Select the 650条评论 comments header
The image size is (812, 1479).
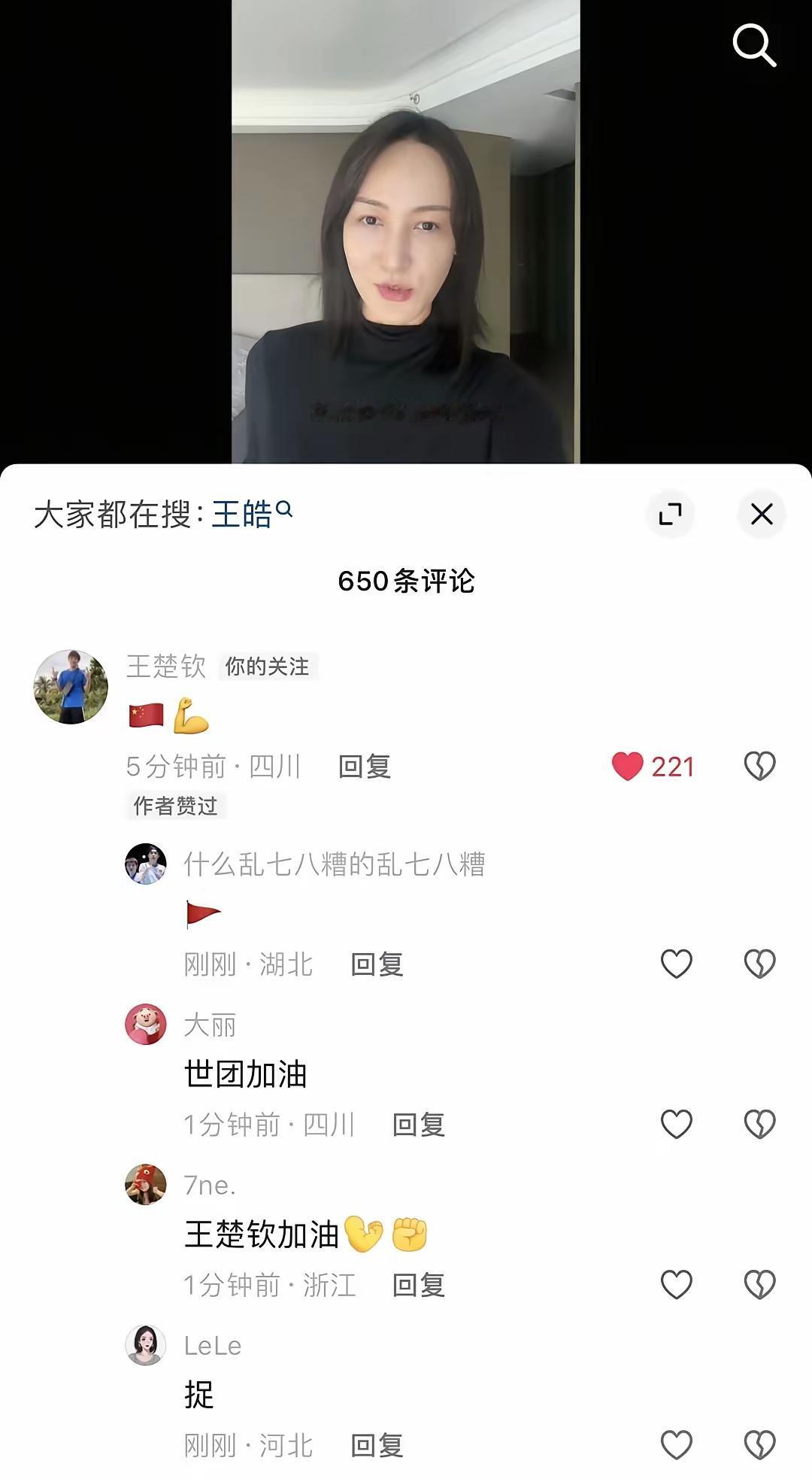point(406,580)
